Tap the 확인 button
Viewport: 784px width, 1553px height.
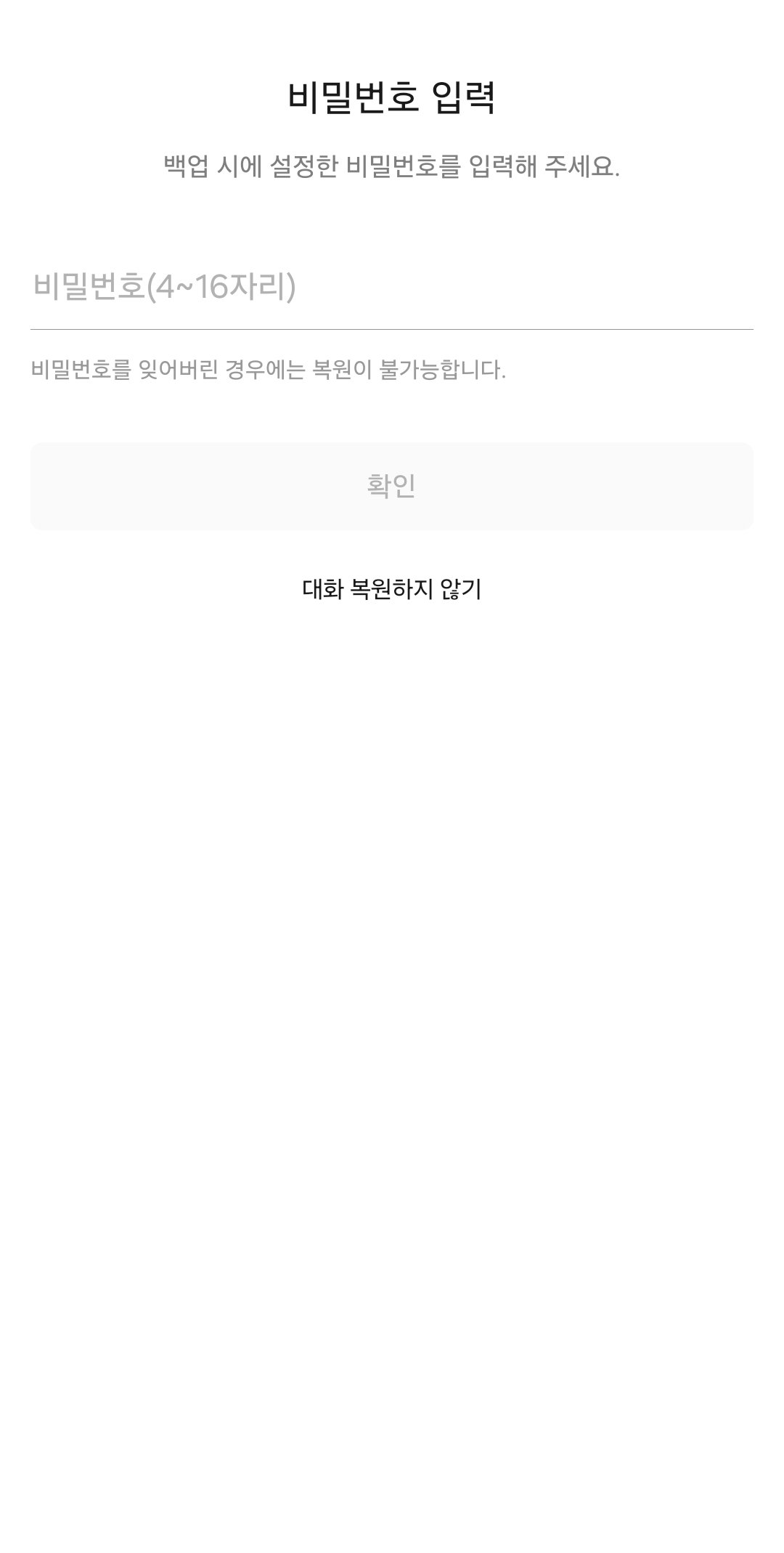[391, 486]
